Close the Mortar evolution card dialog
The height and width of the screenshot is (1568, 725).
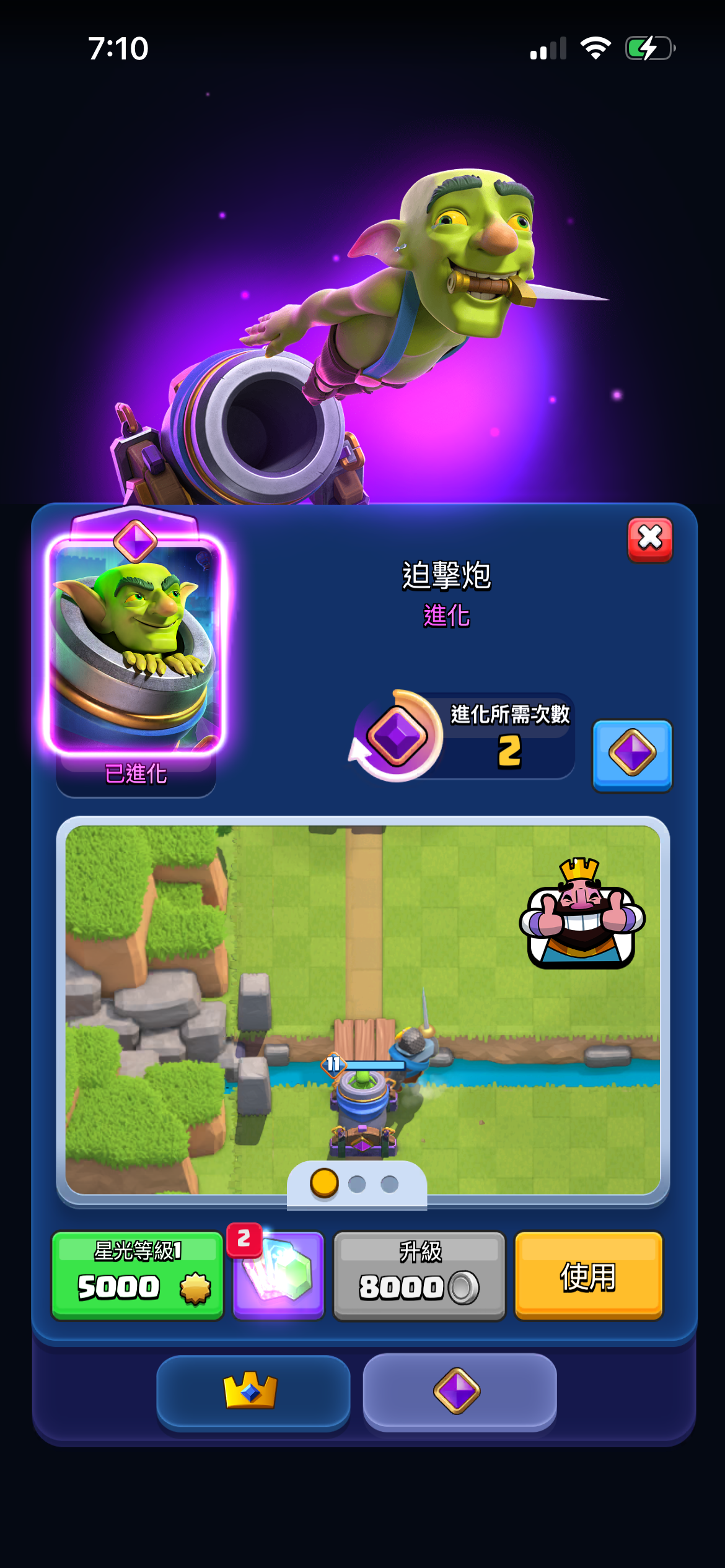point(650,539)
